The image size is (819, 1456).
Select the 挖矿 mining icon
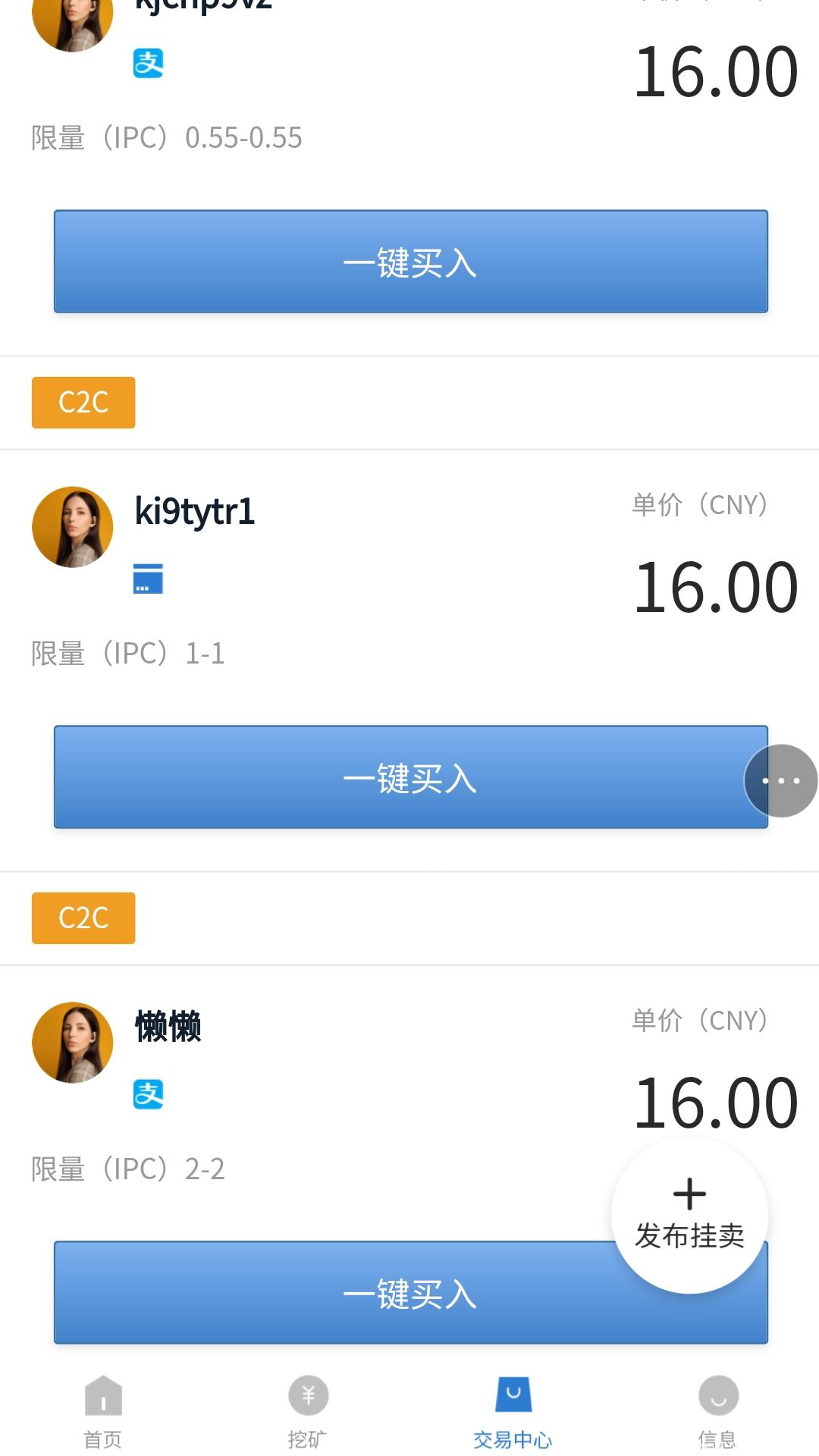click(x=307, y=1407)
